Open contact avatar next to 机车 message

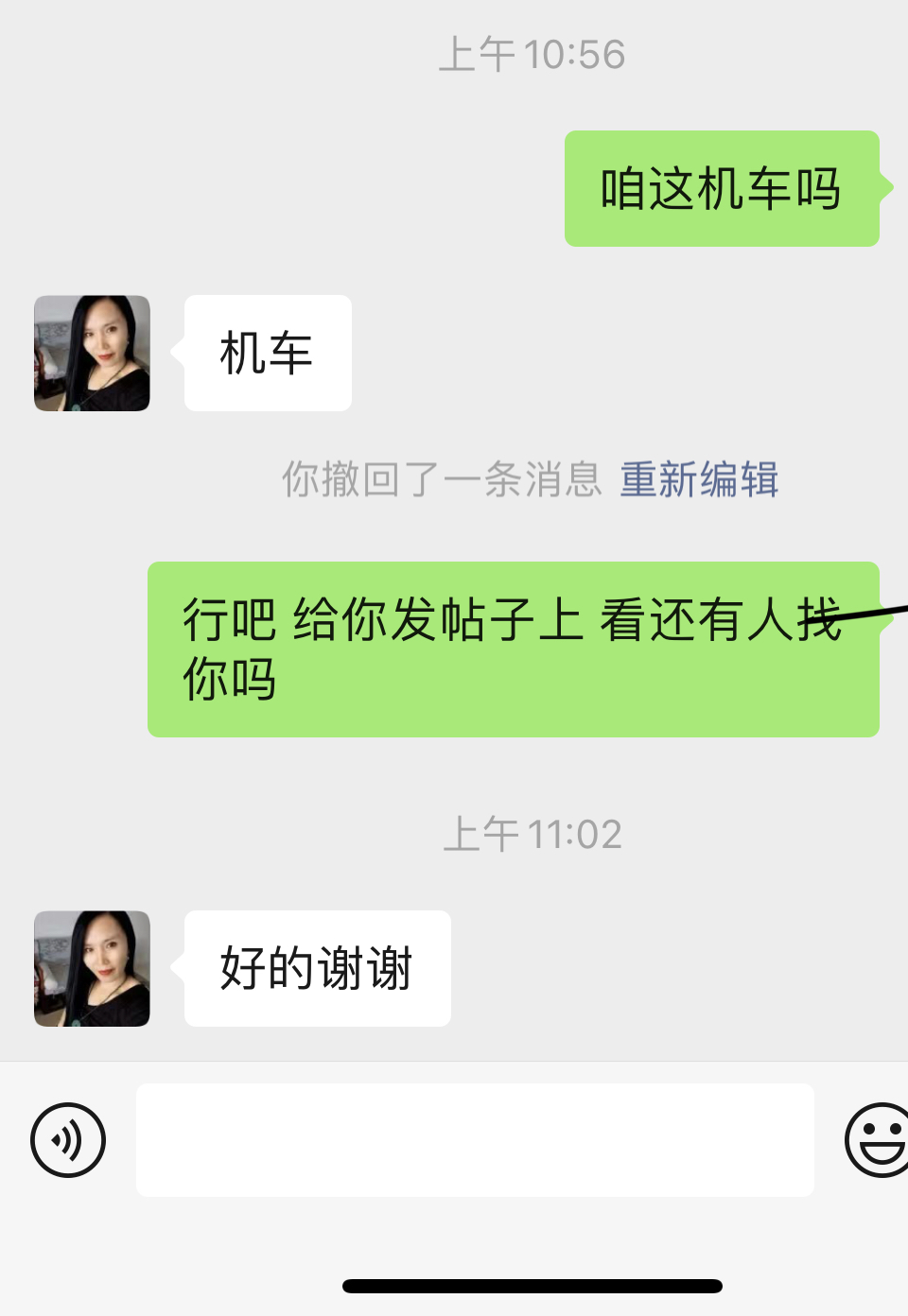pyautogui.click(x=92, y=354)
